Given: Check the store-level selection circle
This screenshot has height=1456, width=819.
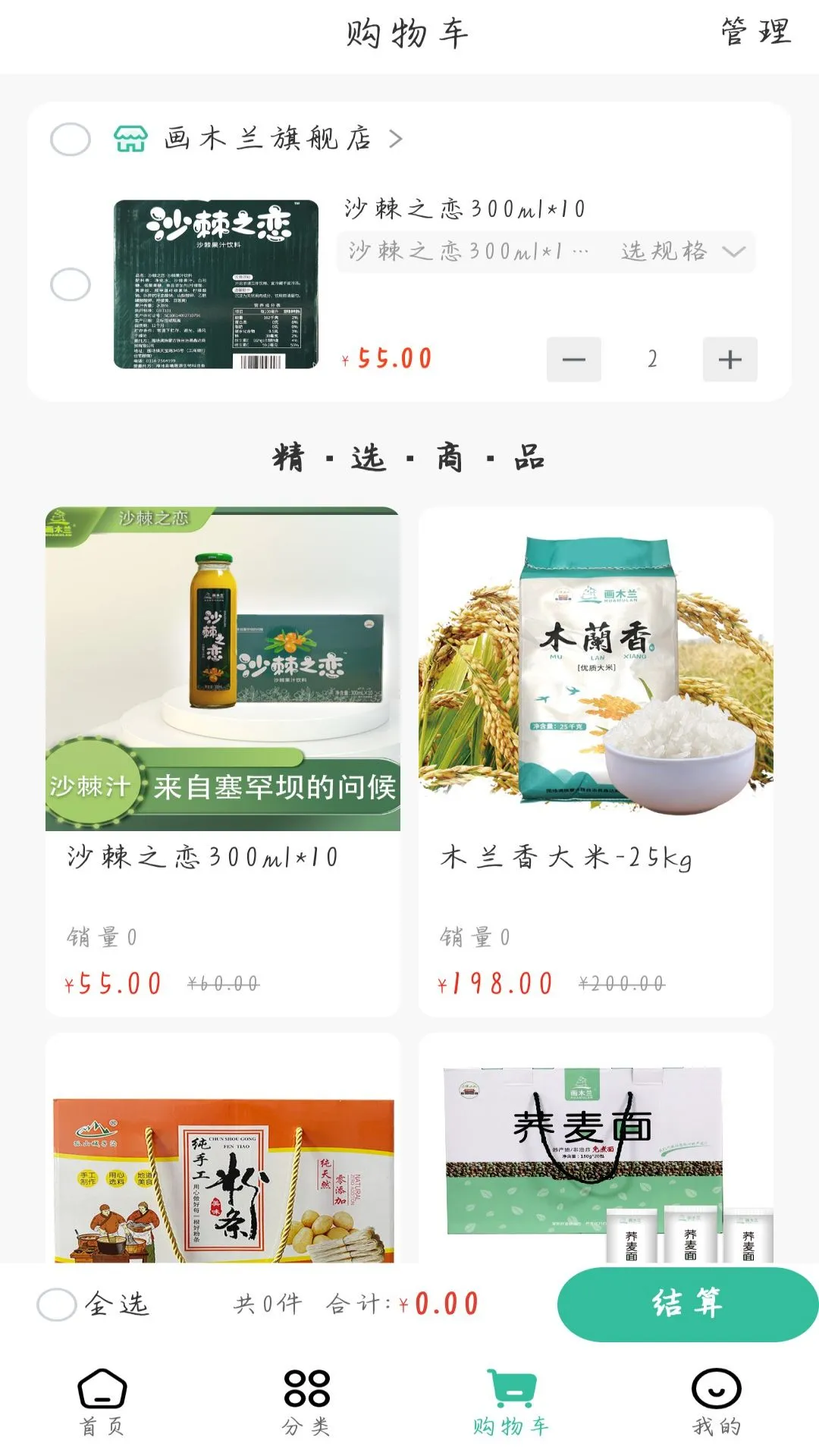Looking at the screenshot, I should pos(69,139).
